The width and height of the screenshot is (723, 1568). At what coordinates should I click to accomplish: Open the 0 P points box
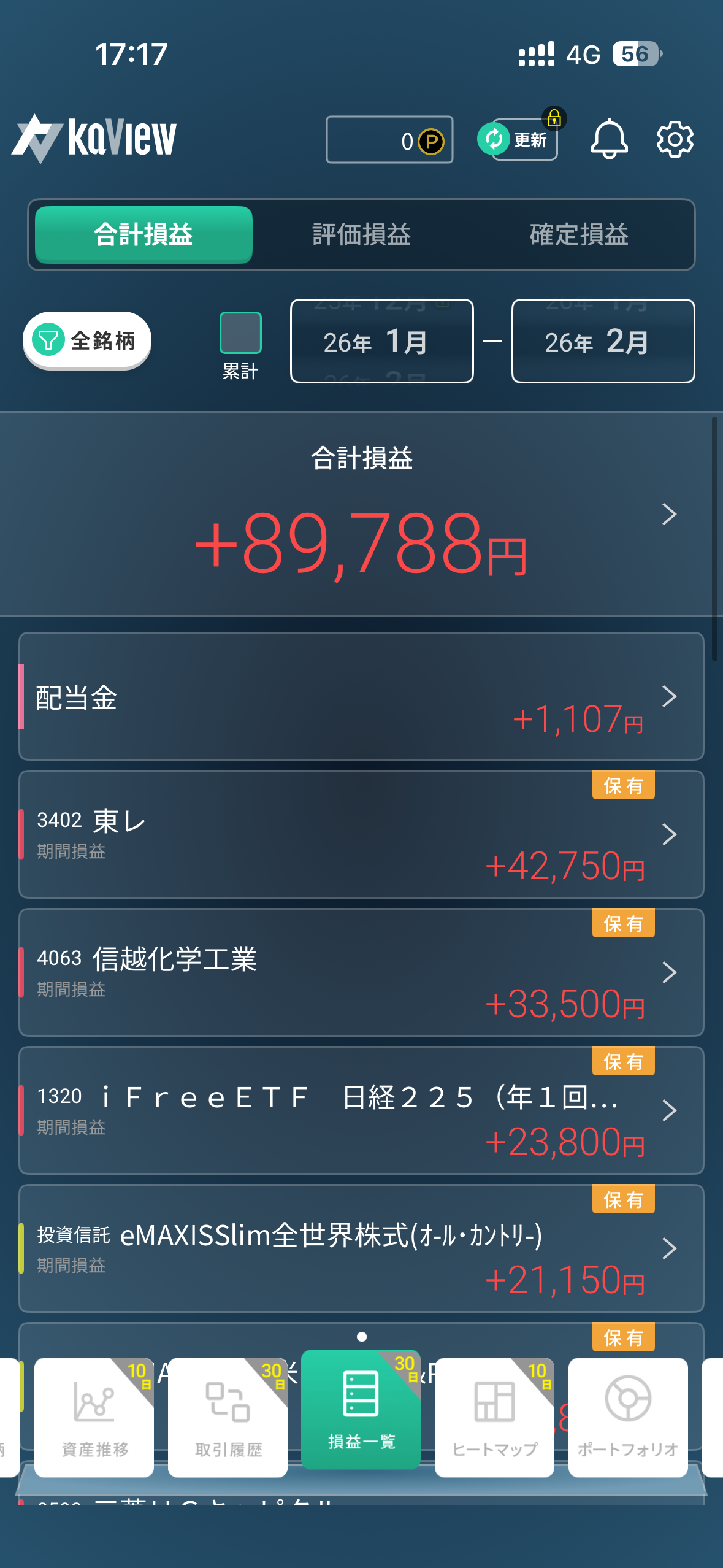(x=389, y=140)
